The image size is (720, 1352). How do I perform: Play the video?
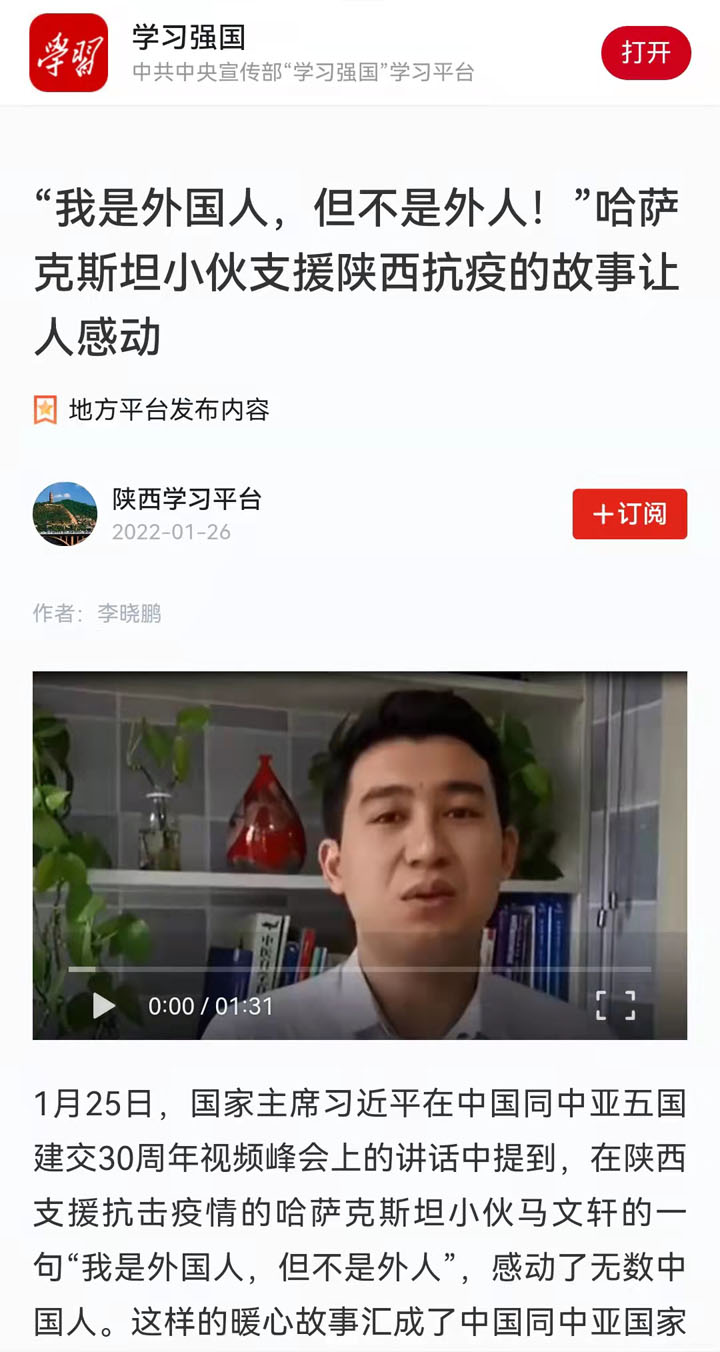104,1005
